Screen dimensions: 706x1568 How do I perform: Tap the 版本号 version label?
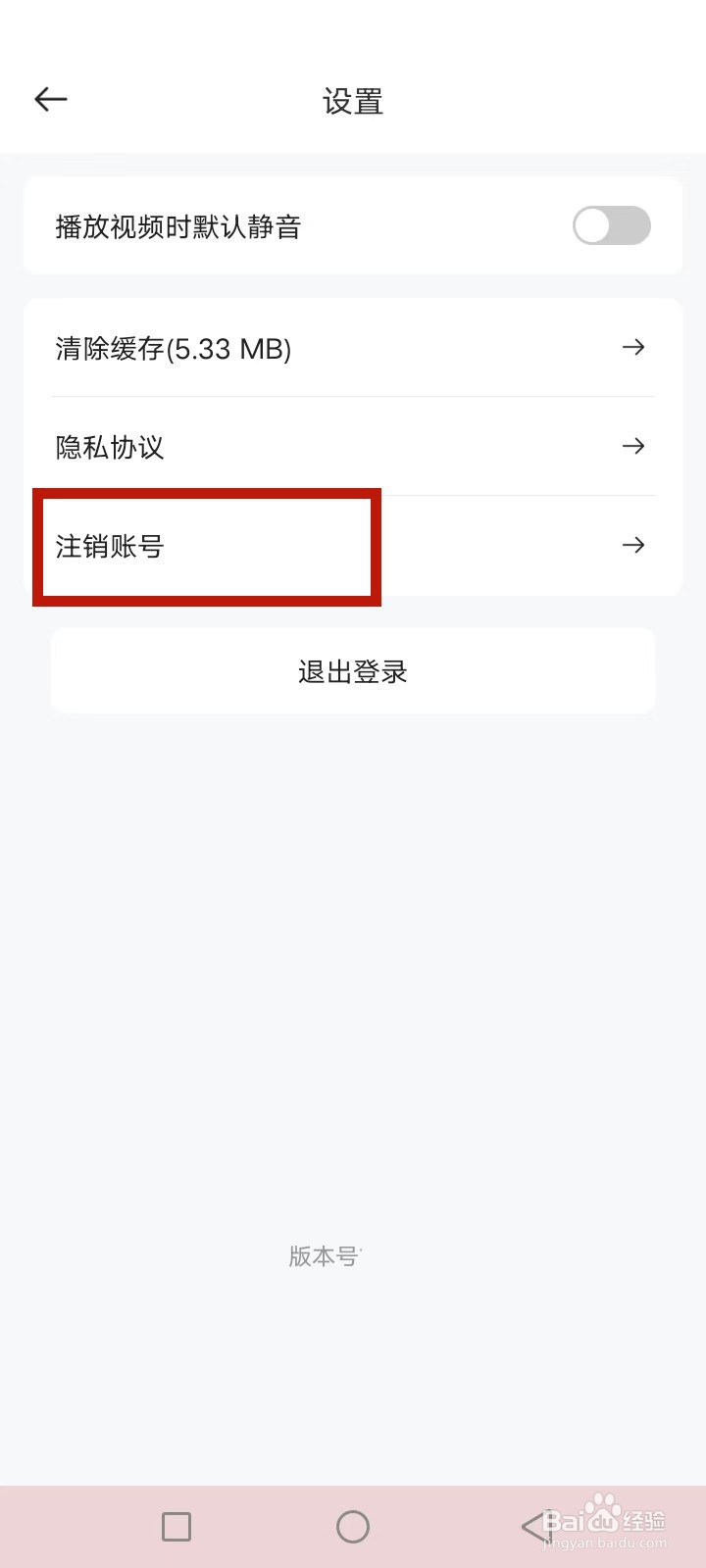(x=324, y=1257)
